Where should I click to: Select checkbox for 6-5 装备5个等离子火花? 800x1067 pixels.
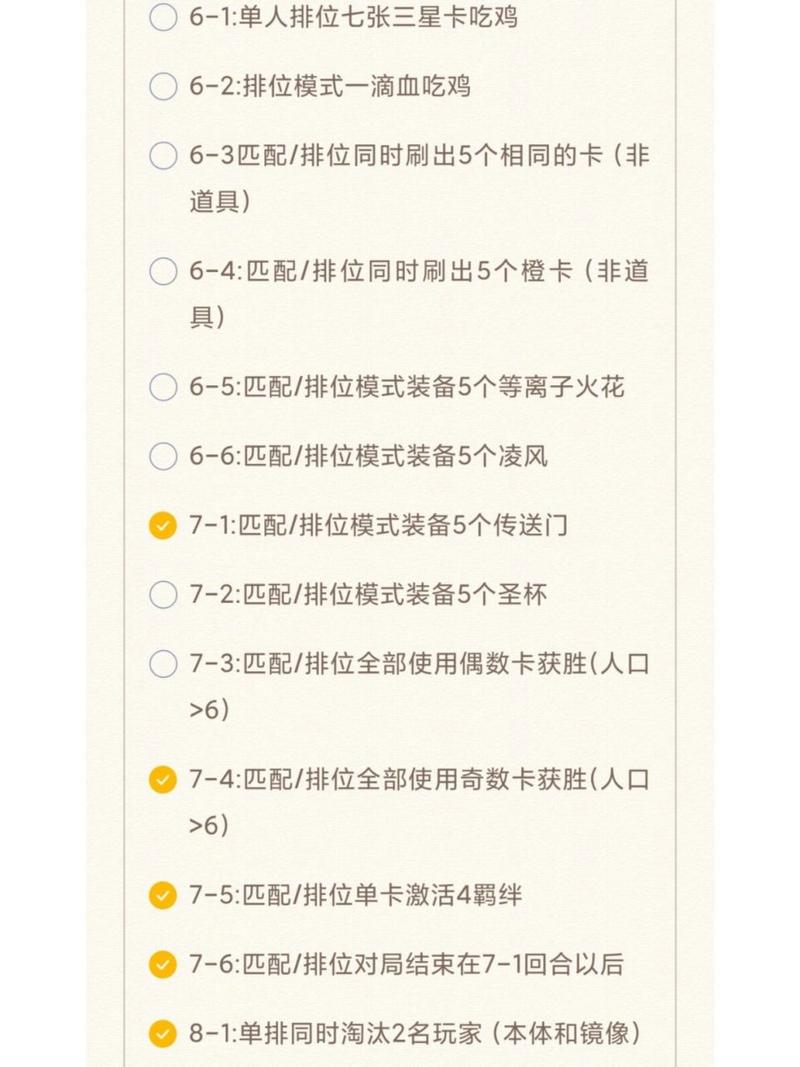162,387
